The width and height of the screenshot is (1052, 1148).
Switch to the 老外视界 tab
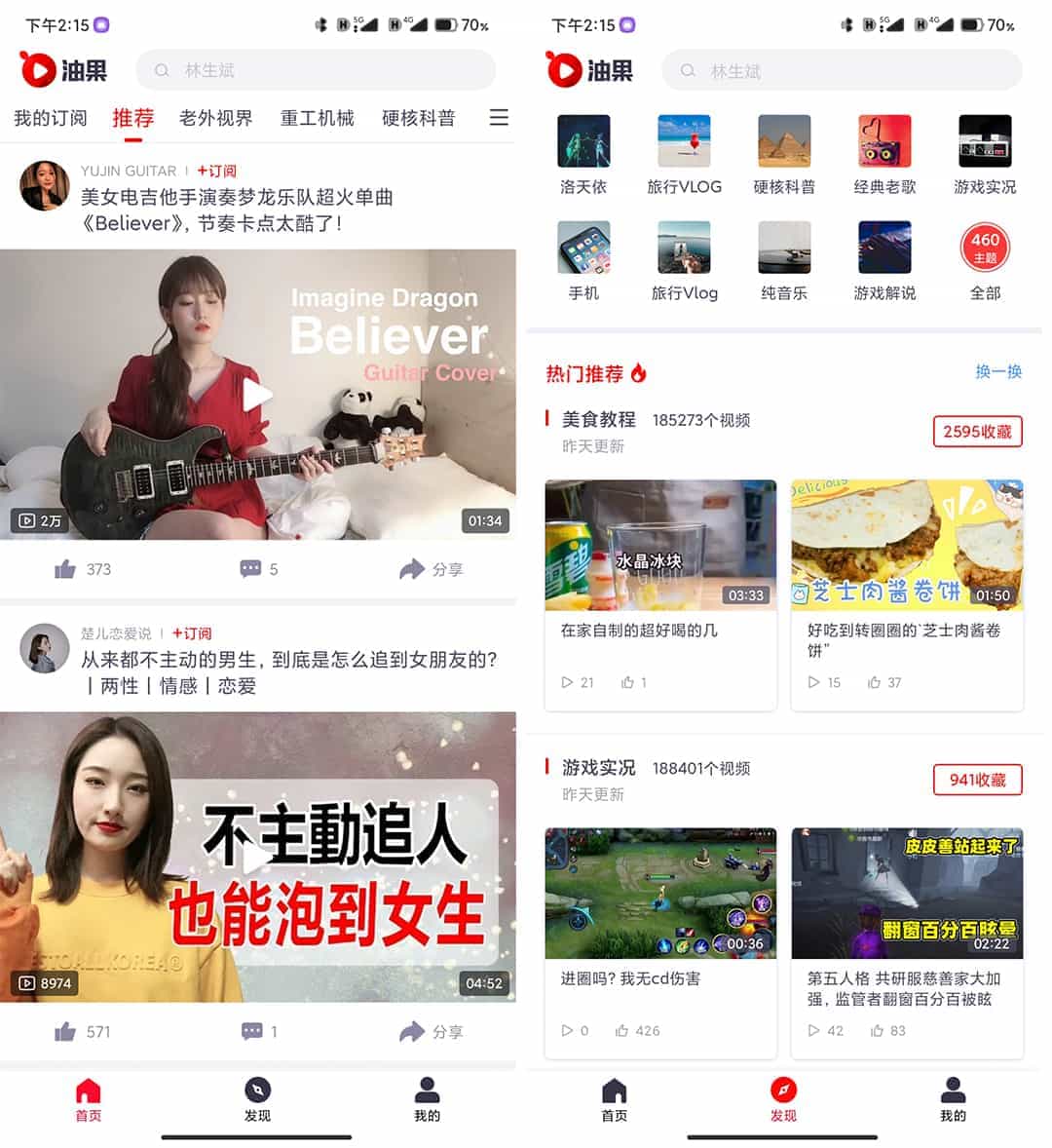pos(215,118)
